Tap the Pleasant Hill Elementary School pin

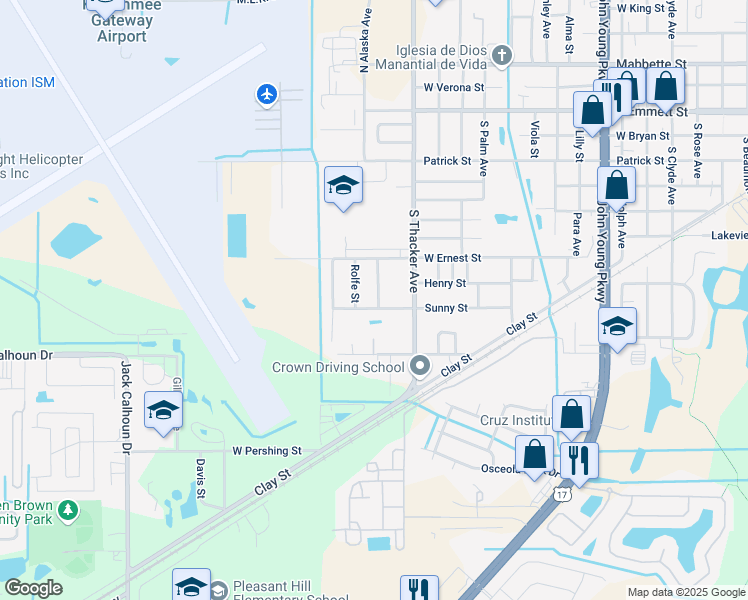[219, 590]
